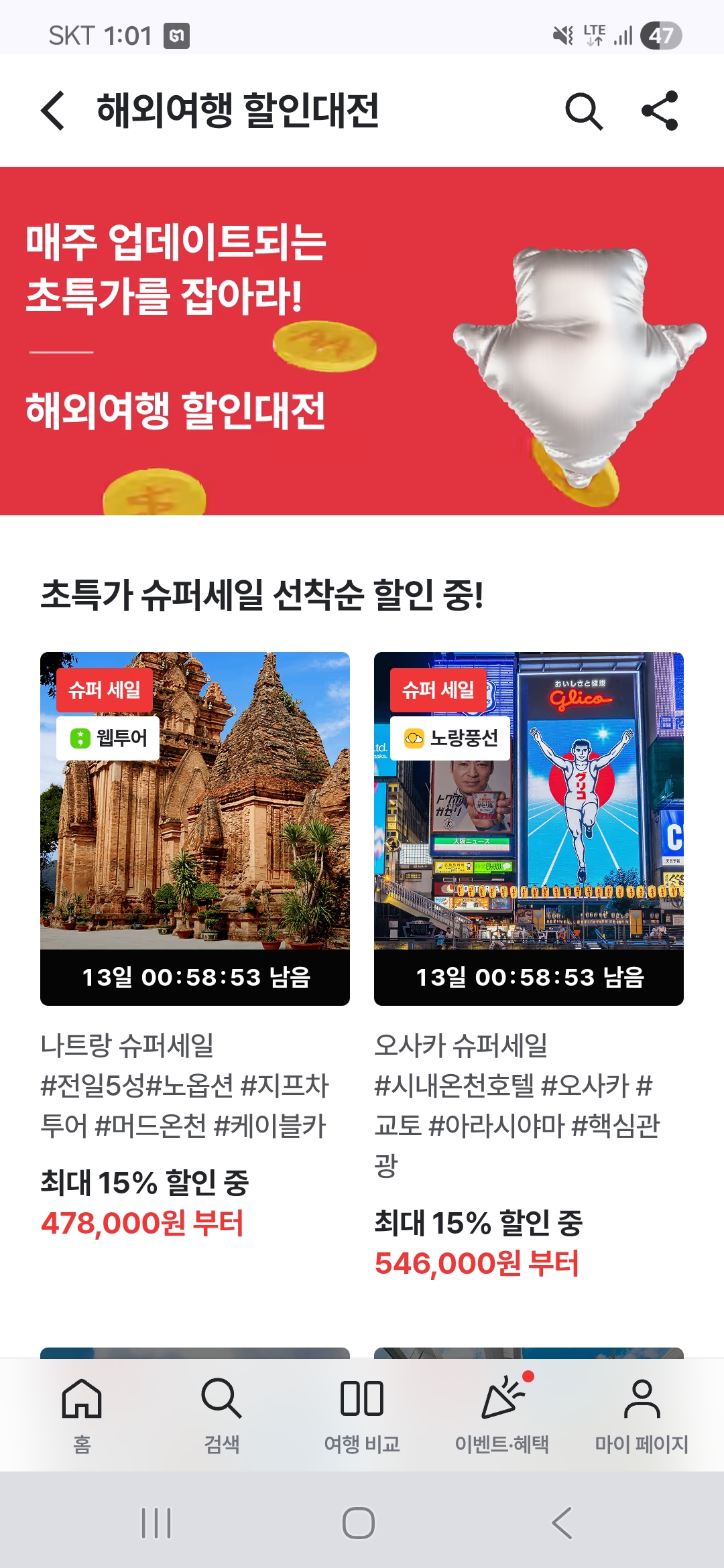
Task: Tap the system home button
Action: coord(359,1523)
